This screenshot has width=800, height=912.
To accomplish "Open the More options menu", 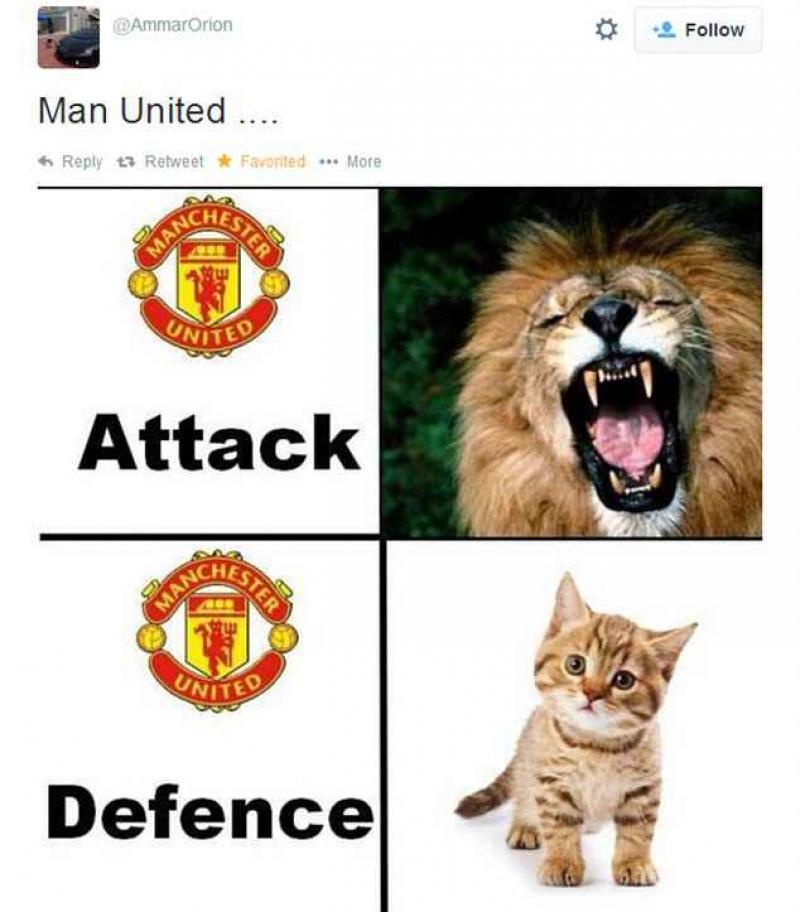I will (x=350, y=161).
